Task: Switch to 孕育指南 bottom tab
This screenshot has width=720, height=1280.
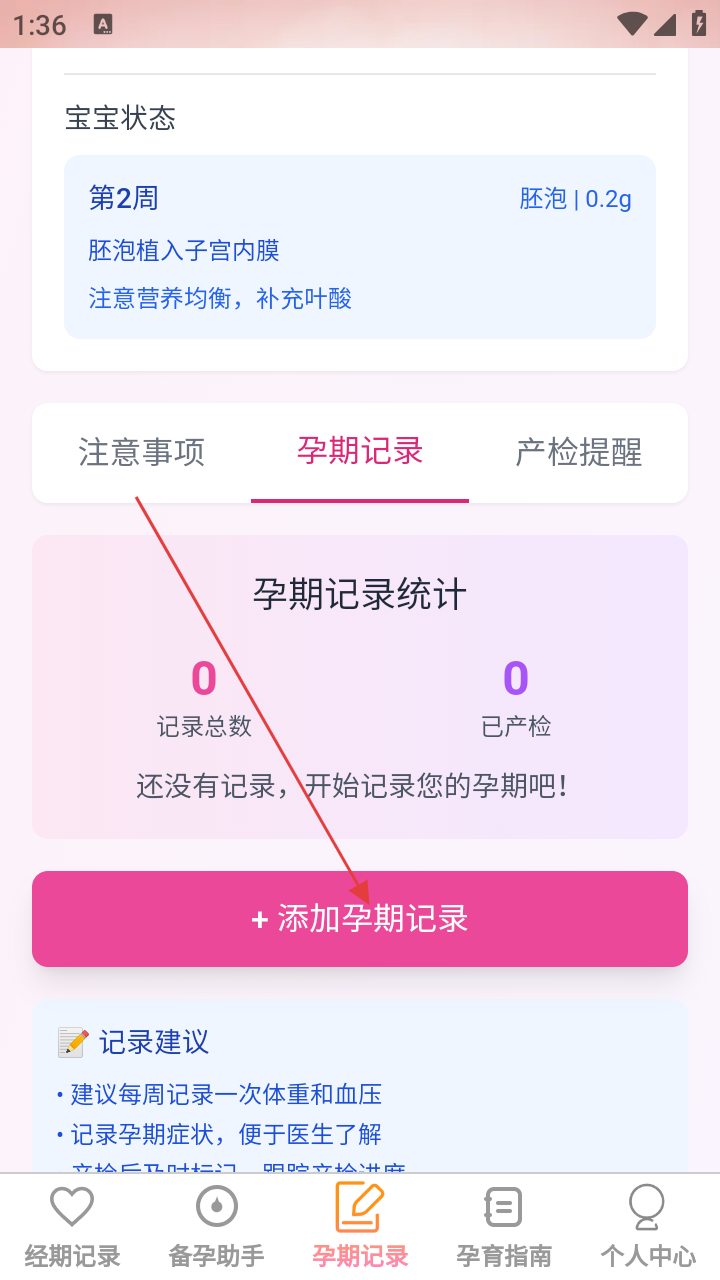Action: pyautogui.click(x=504, y=1227)
